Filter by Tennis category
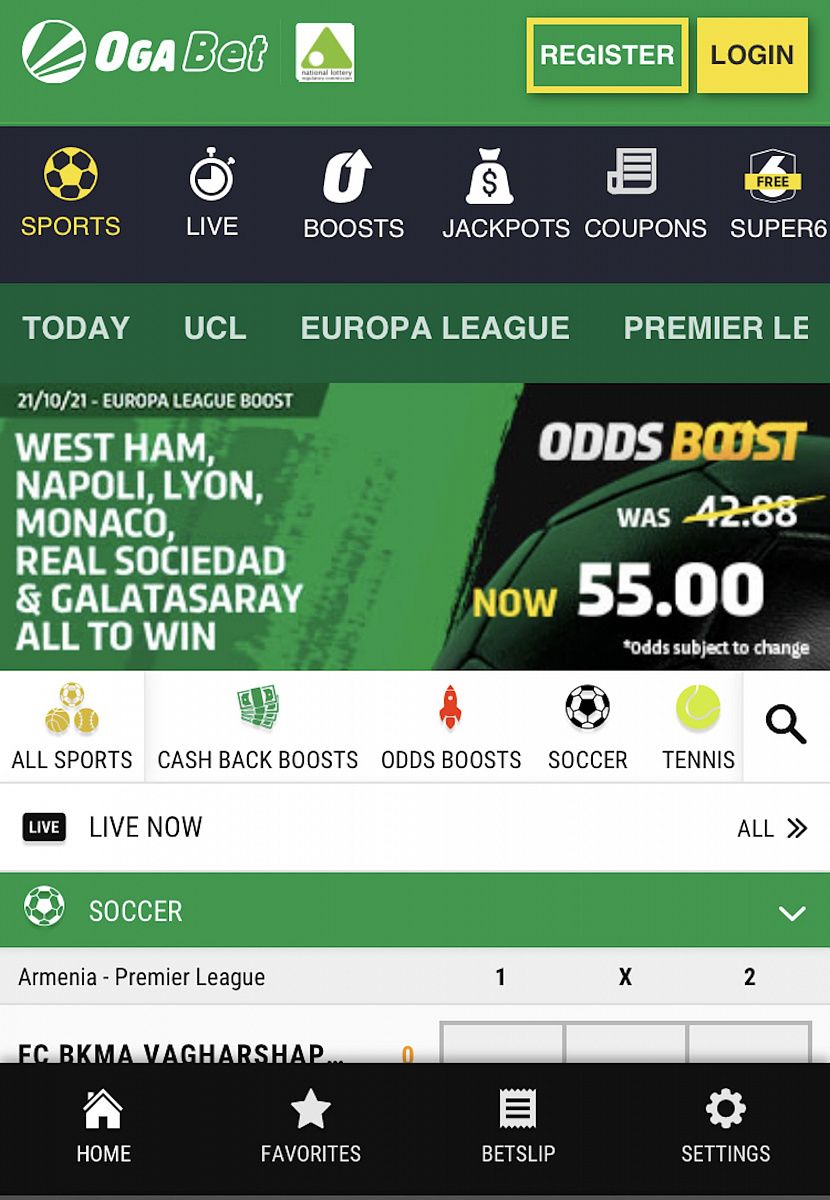Image resolution: width=830 pixels, height=1200 pixels. (698, 727)
